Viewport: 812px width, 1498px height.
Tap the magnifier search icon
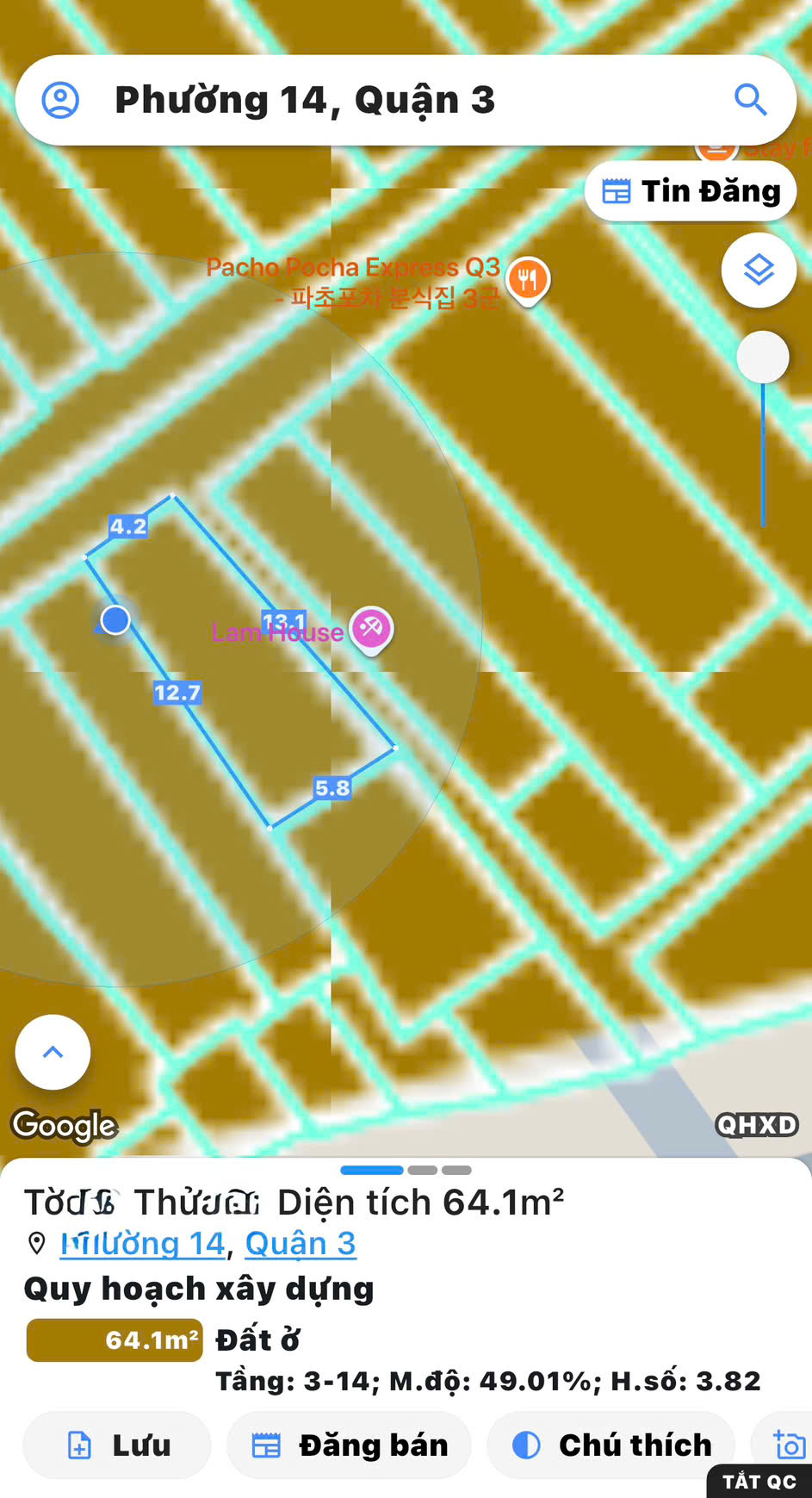(x=750, y=100)
